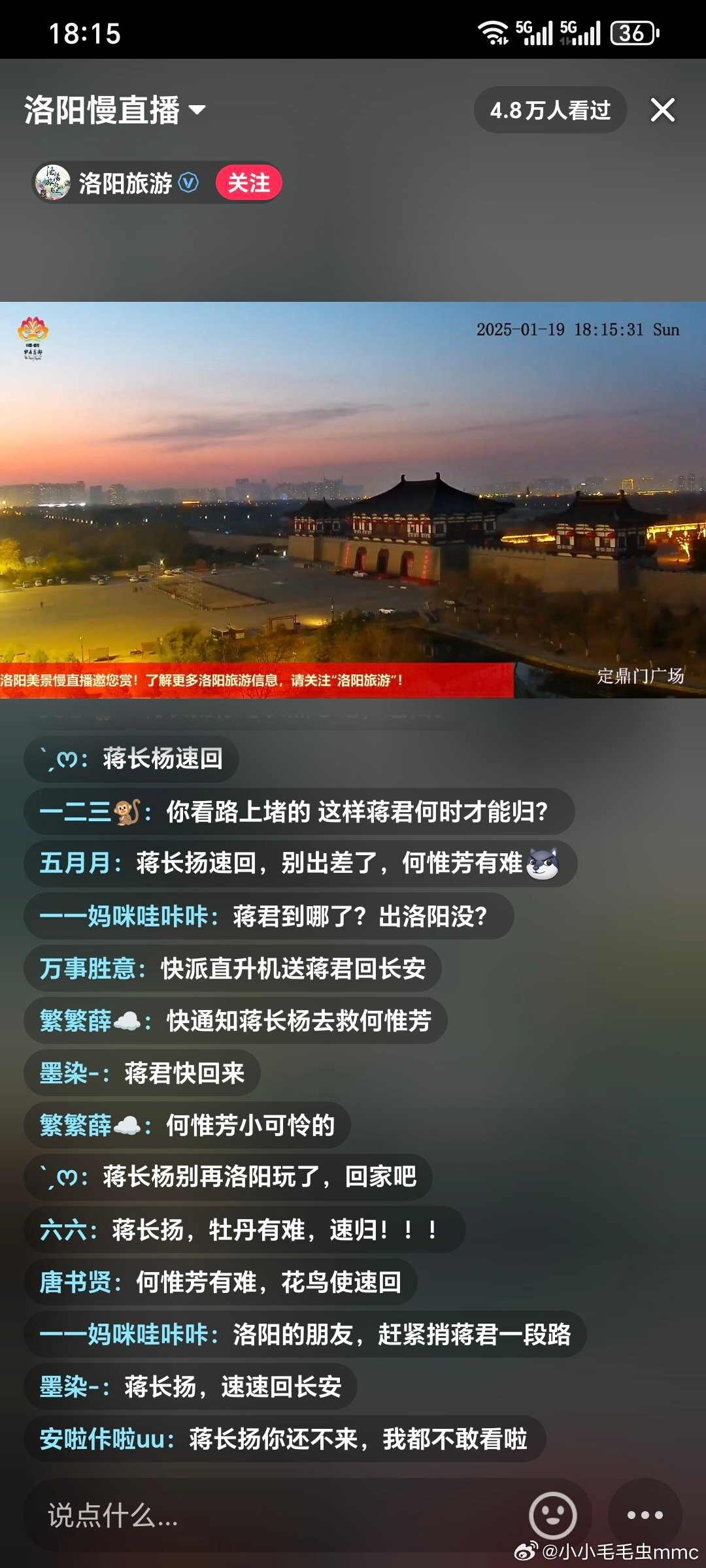Image resolution: width=706 pixels, height=1568 pixels.
Task: Open the three-dot more options menu
Action: coord(645,1514)
